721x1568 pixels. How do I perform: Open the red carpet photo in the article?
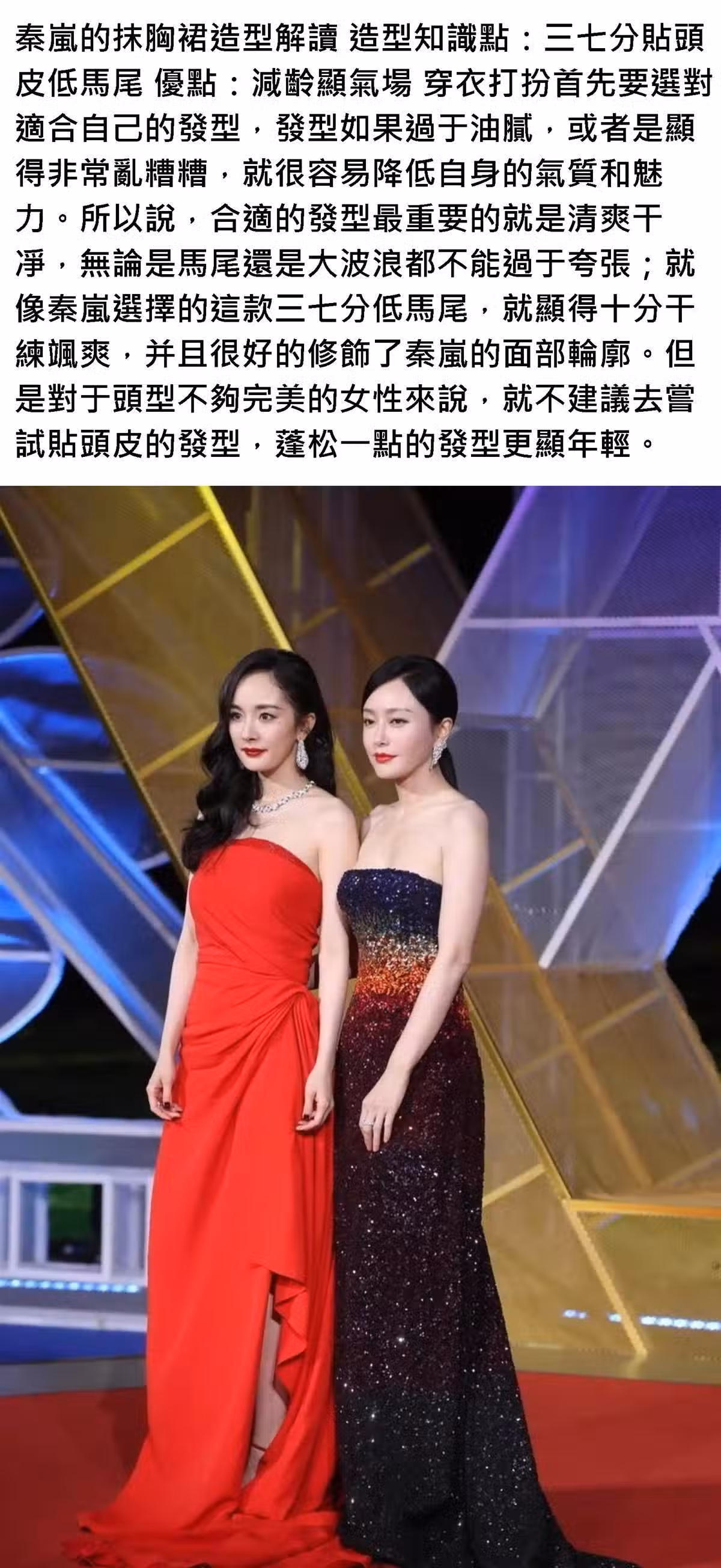coord(360,1026)
